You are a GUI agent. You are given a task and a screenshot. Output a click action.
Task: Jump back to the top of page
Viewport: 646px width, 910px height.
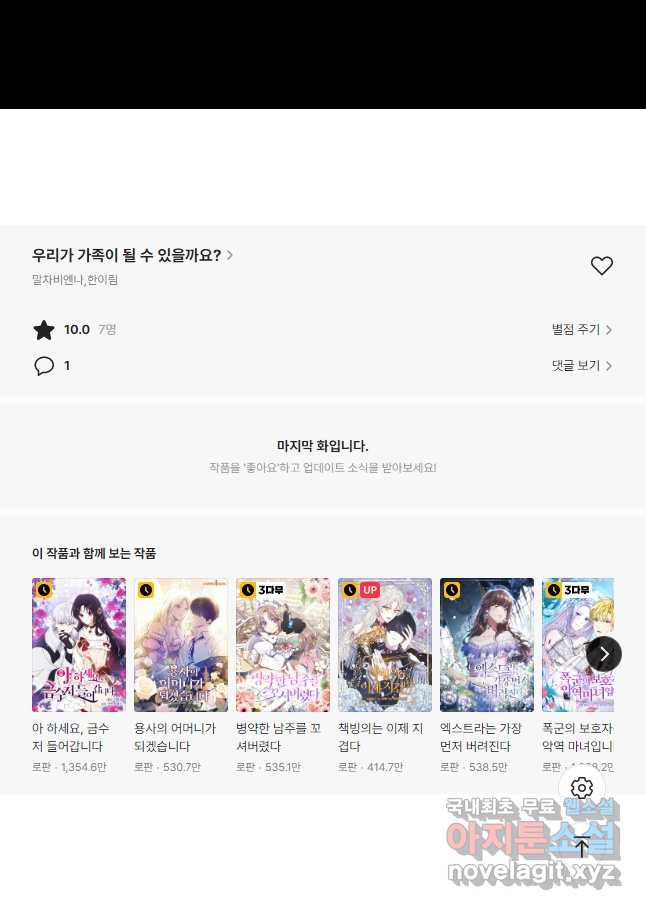[582, 847]
